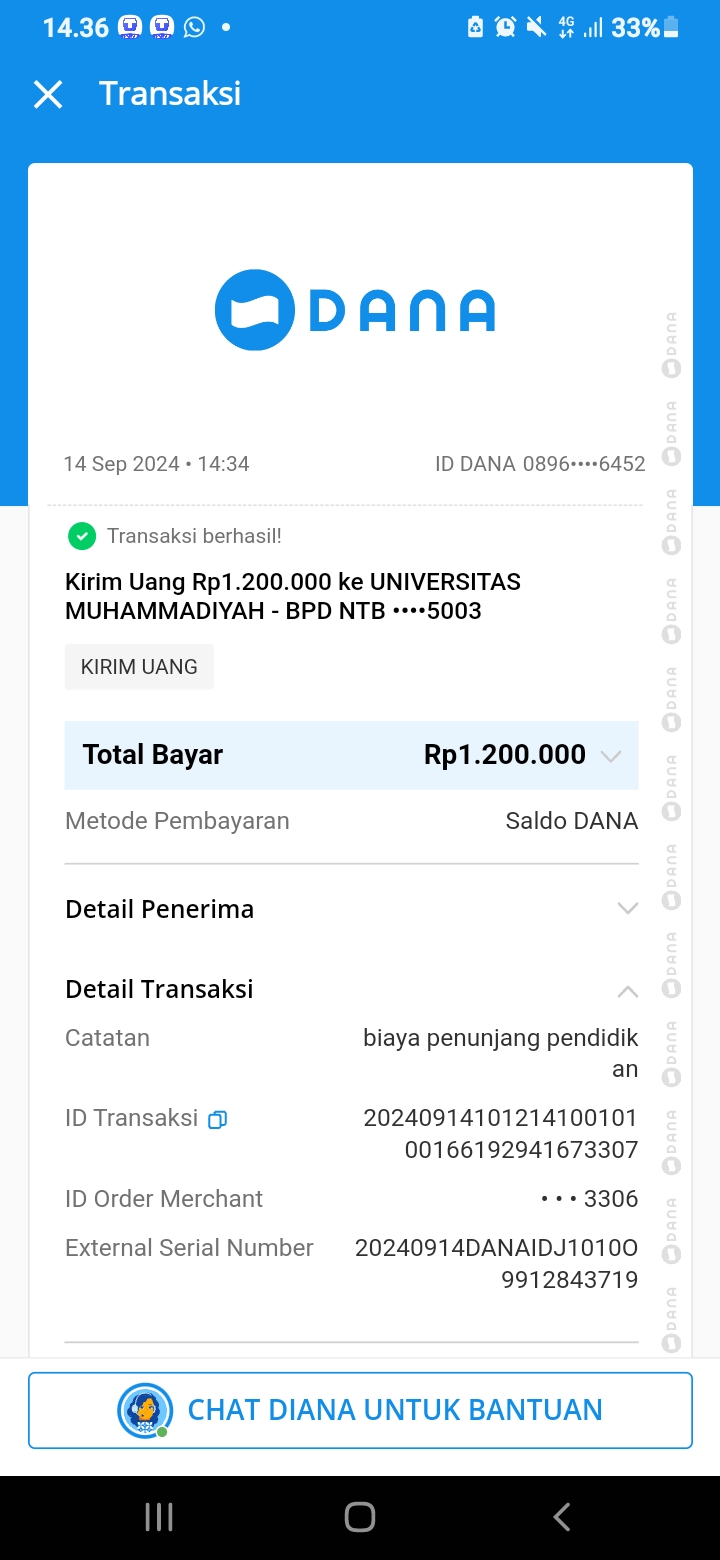The image size is (720, 1560).
Task: Copy the ID Transaksi number
Action: (x=218, y=1120)
